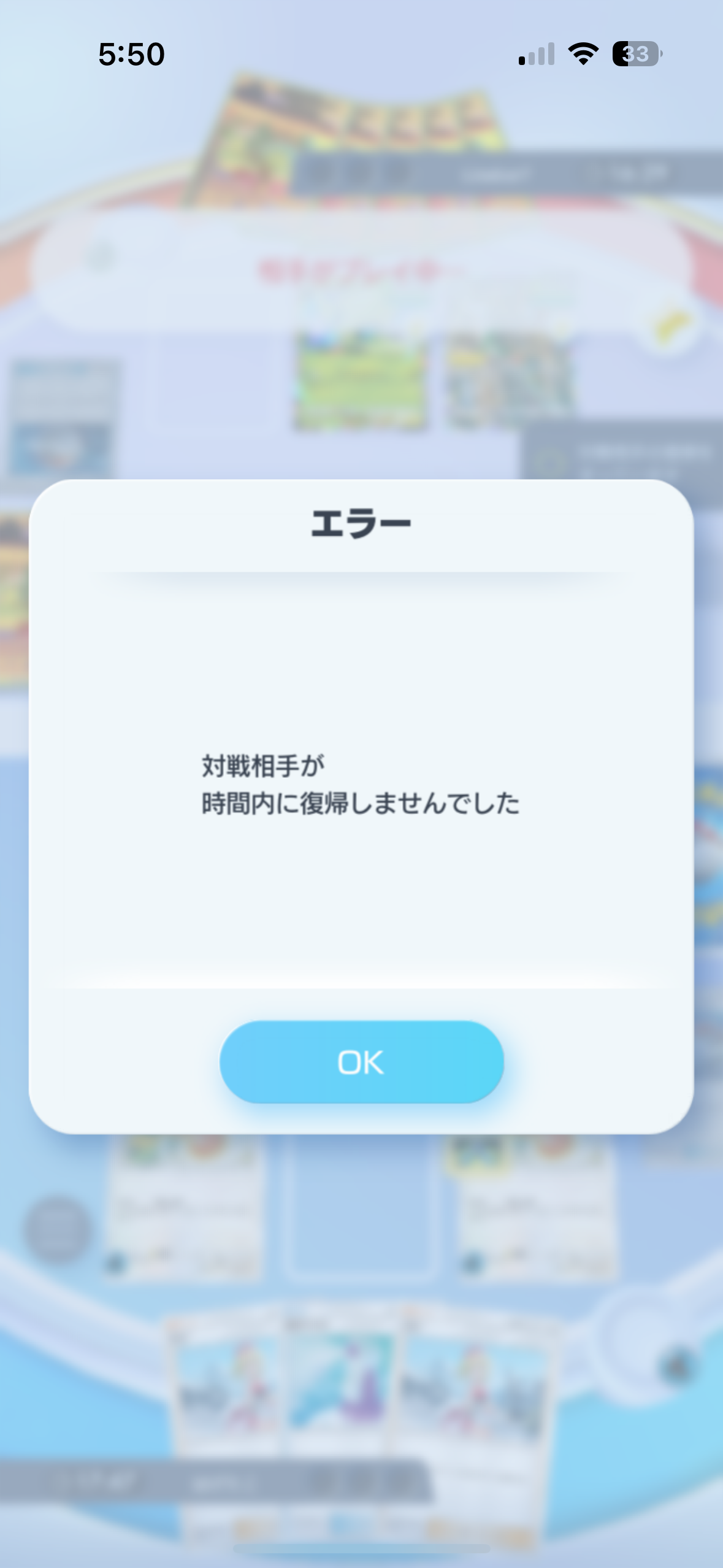Tap OK to dismiss the error dialog
This screenshot has width=723, height=1568.
tap(361, 1062)
